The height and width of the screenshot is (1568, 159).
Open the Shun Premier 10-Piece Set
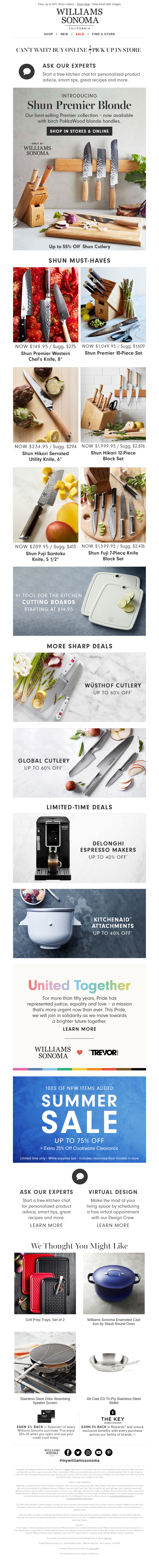click(x=113, y=304)
